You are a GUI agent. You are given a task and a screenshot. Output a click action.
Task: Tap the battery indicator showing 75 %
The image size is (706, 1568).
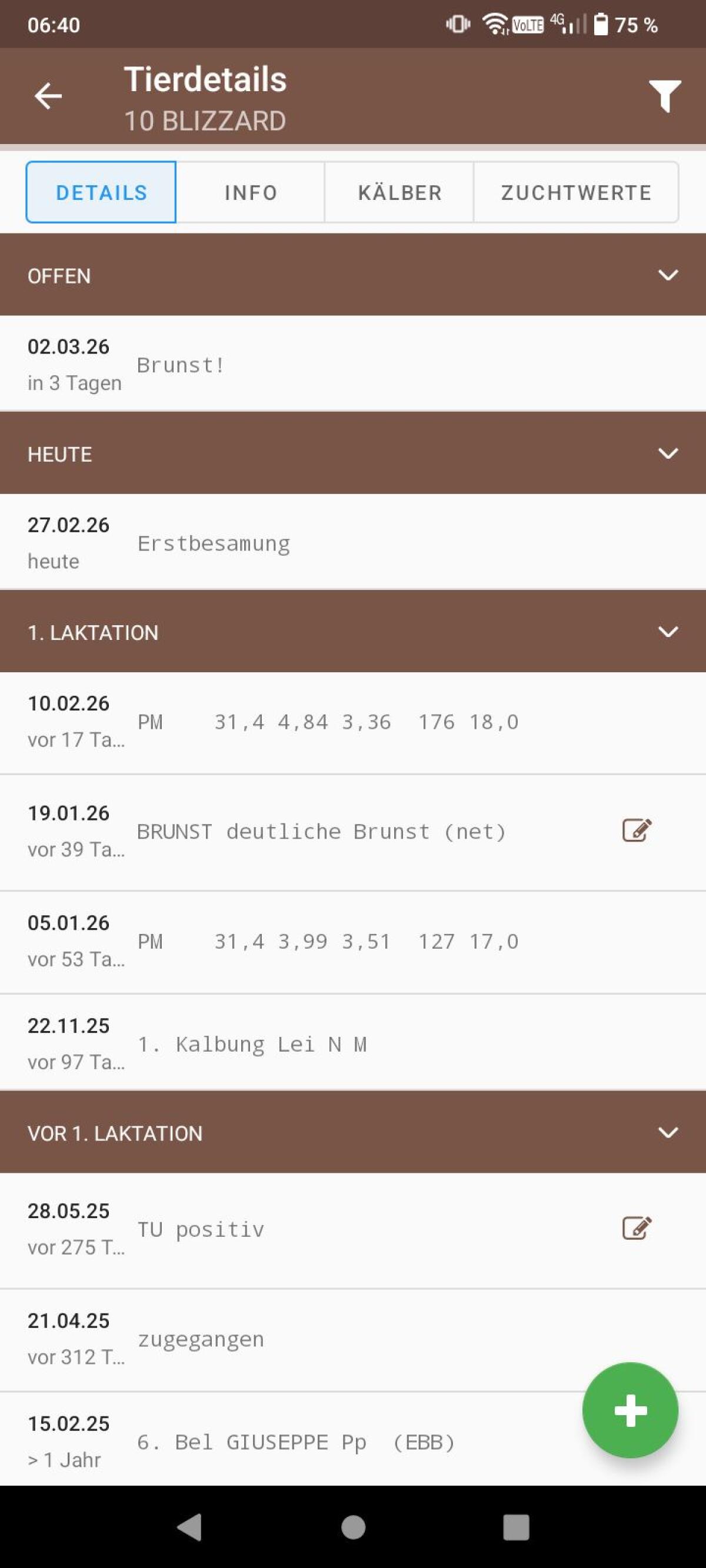(621, 24)
